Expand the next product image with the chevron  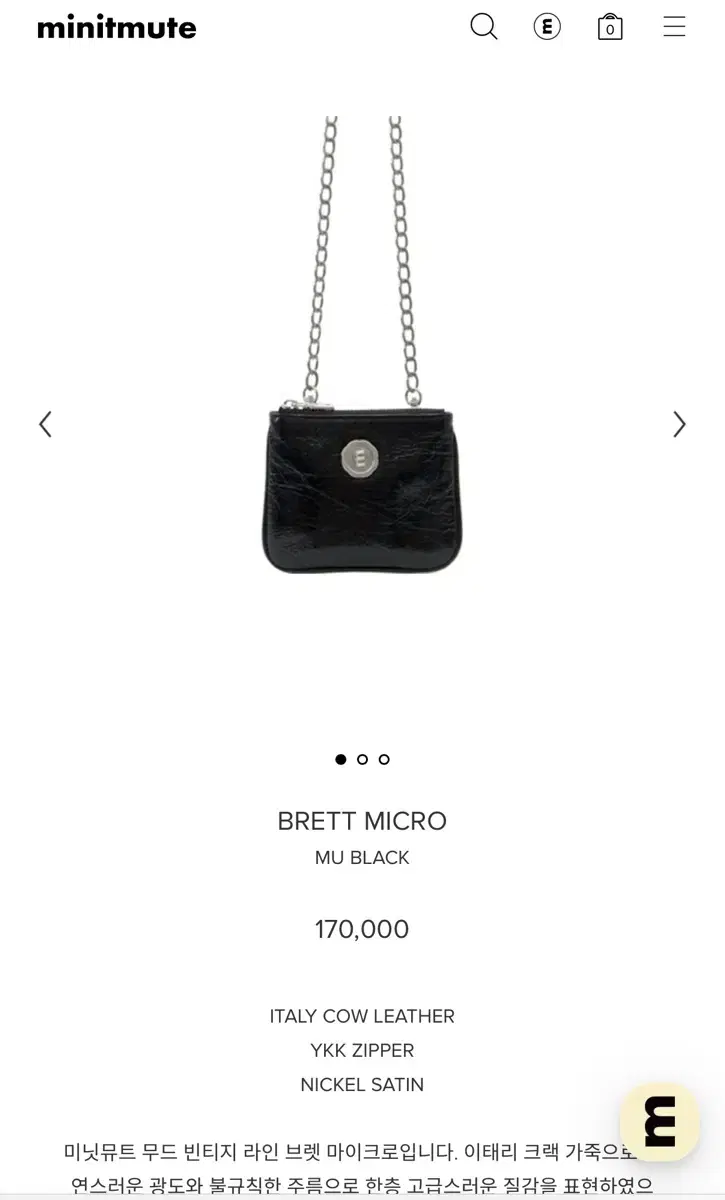pyautogui.click(x=679, y=424)
